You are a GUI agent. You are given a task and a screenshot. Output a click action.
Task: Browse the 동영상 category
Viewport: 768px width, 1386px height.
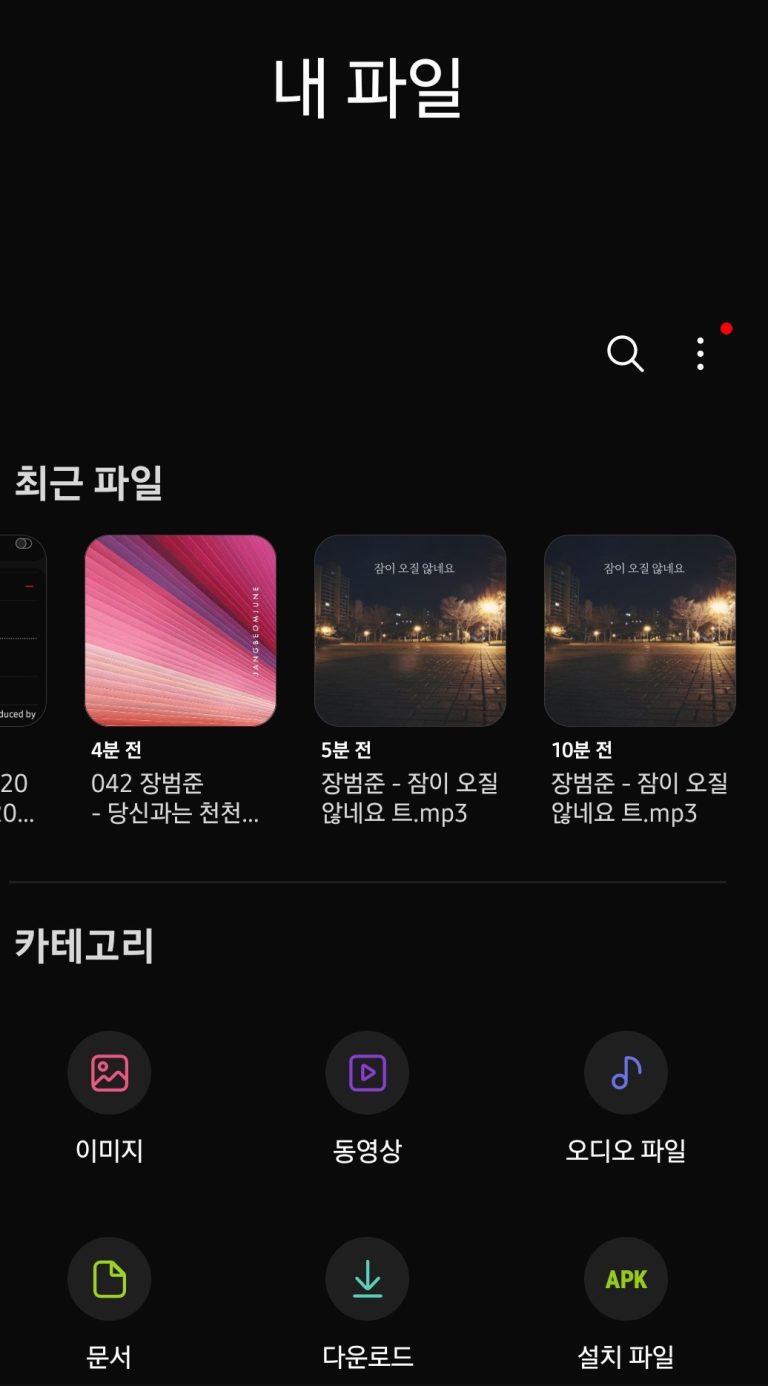point(367,1073)
